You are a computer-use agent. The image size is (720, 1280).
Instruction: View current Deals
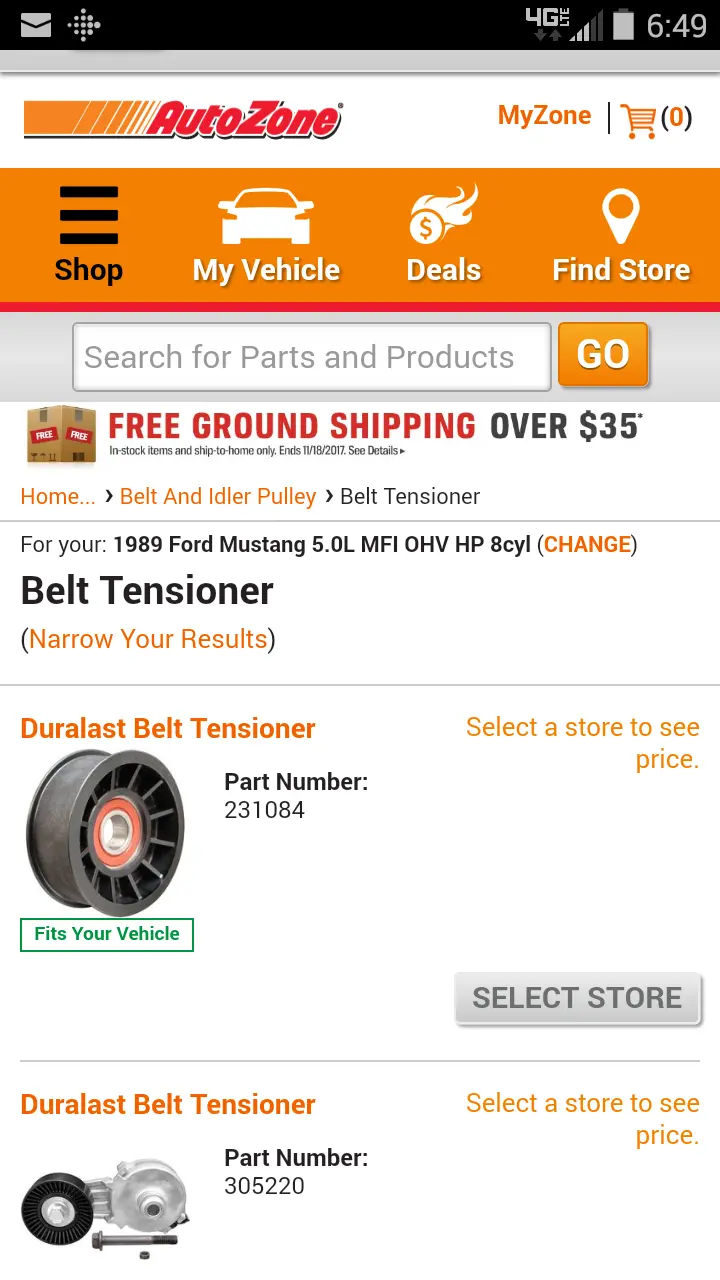point(444,236)
